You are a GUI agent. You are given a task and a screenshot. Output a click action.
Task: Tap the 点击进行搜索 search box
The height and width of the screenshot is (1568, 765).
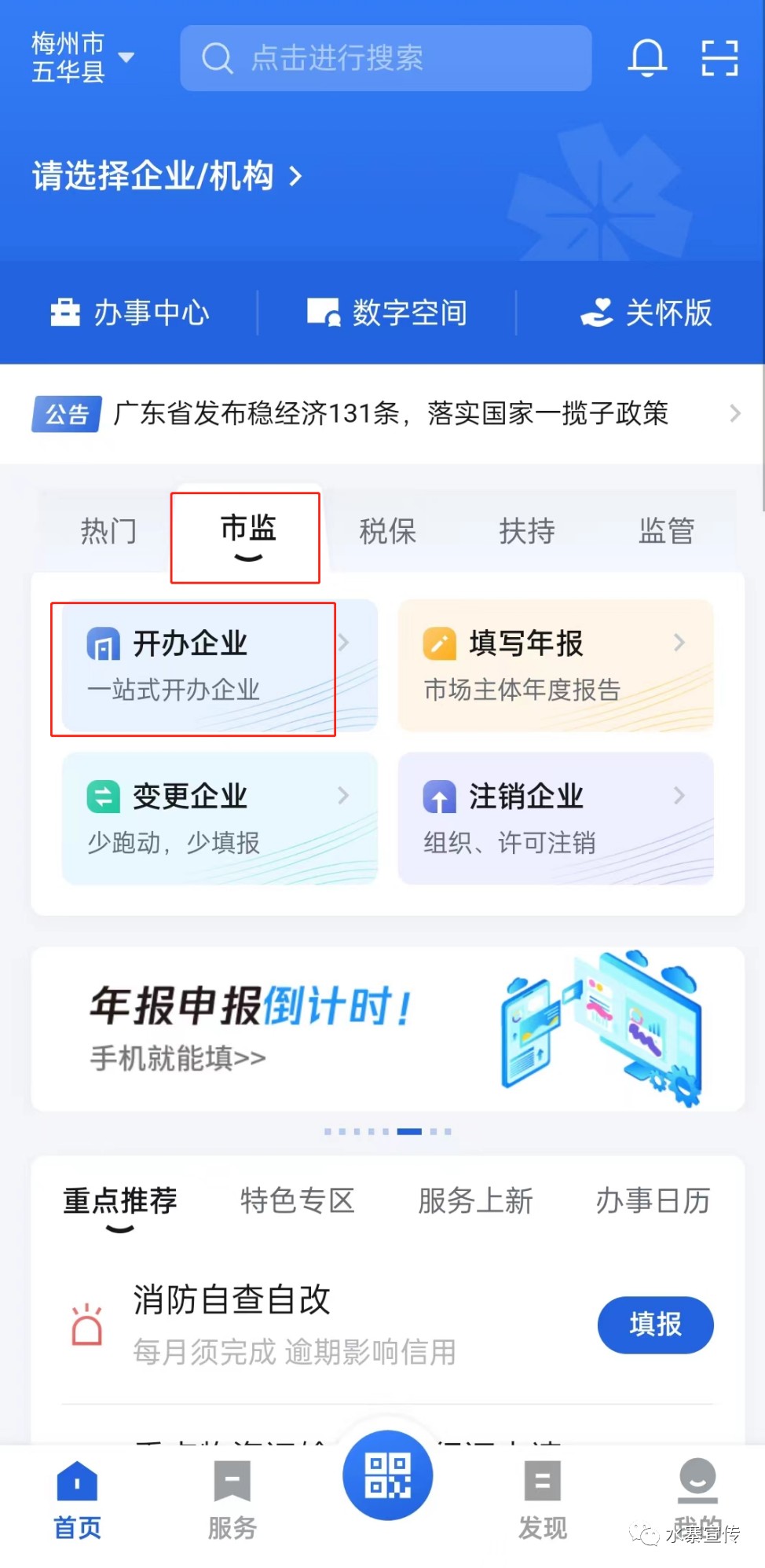(x=385, y=58)
